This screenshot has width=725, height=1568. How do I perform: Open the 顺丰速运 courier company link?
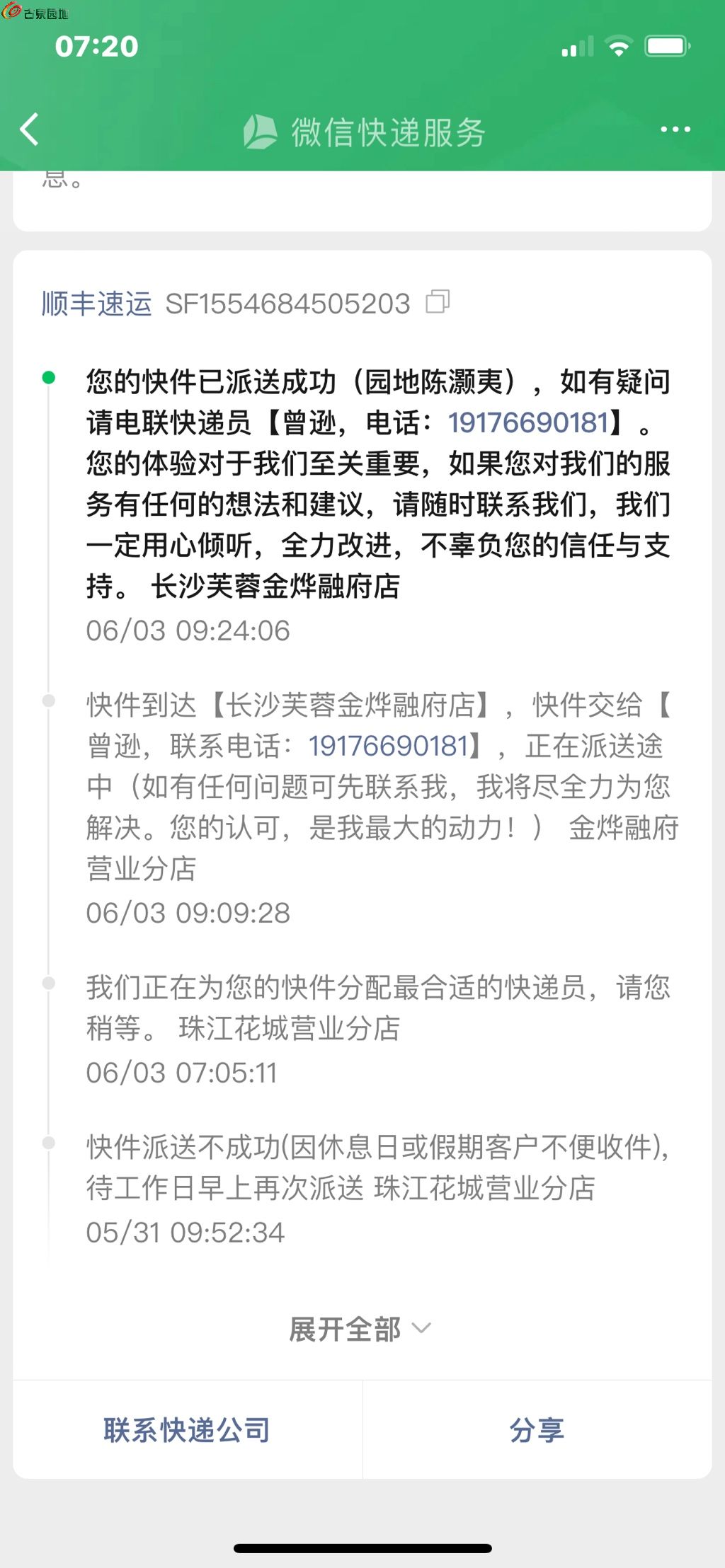[96, 304]
